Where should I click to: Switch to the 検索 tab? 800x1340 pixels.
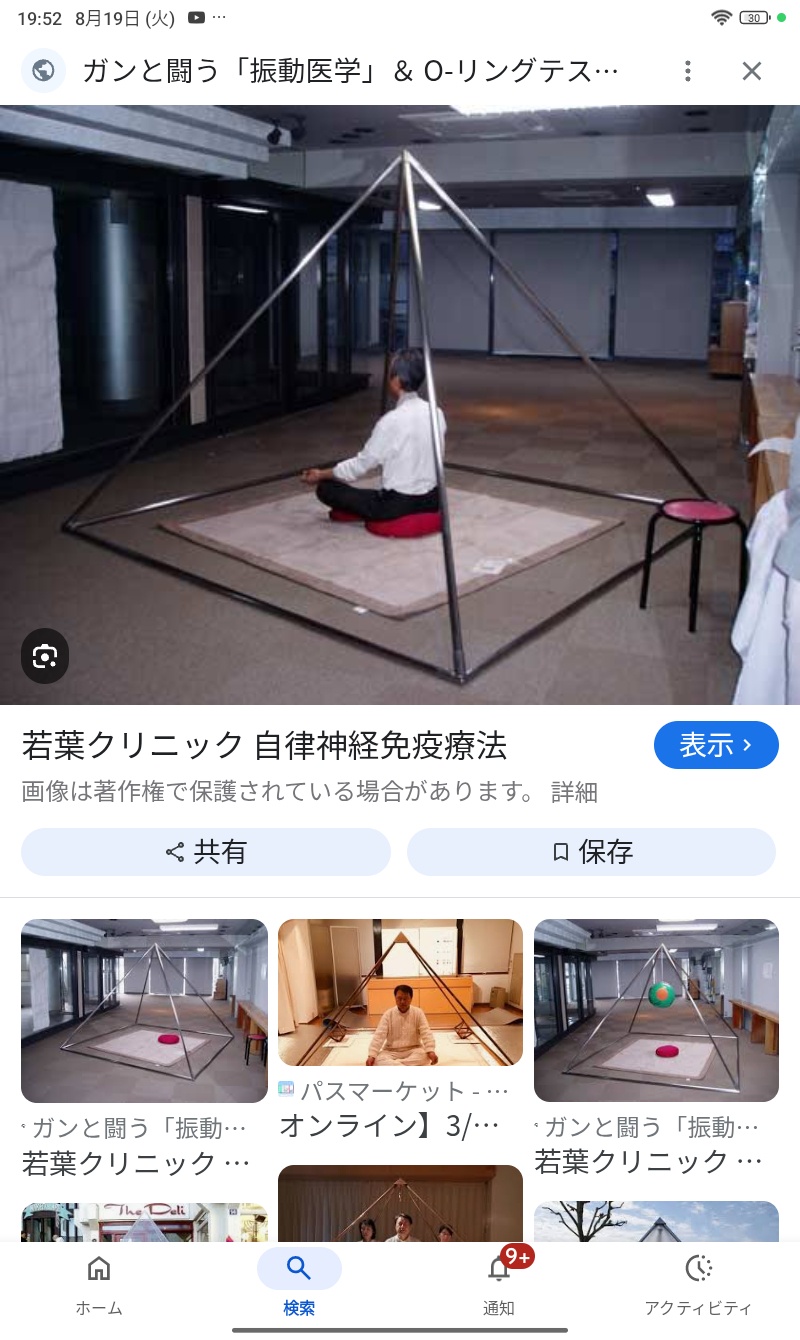pyautogui.click(x=299, y=1283)
